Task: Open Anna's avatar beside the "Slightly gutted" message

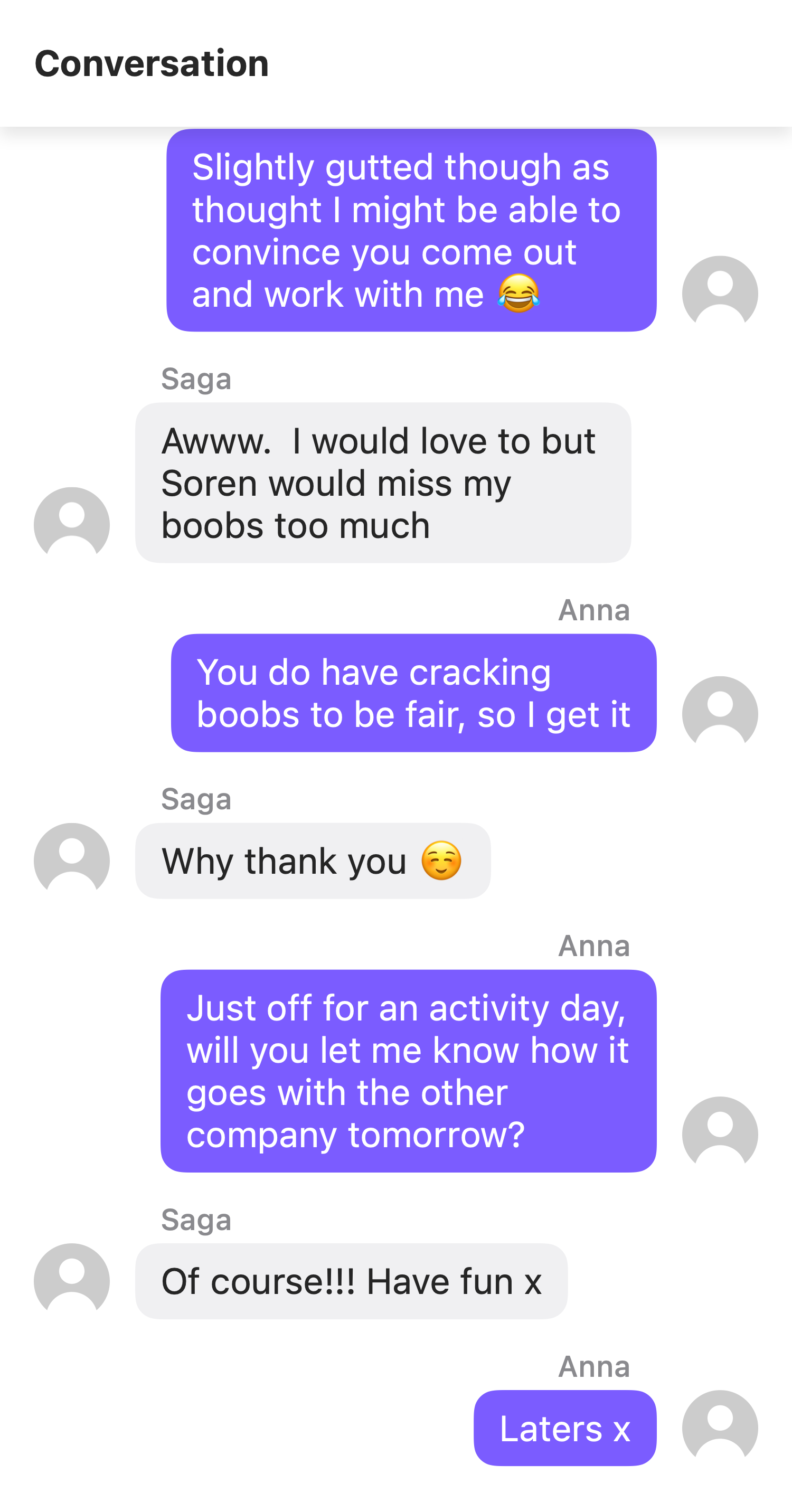Action: pyautogui.click(x=720, y=294)
